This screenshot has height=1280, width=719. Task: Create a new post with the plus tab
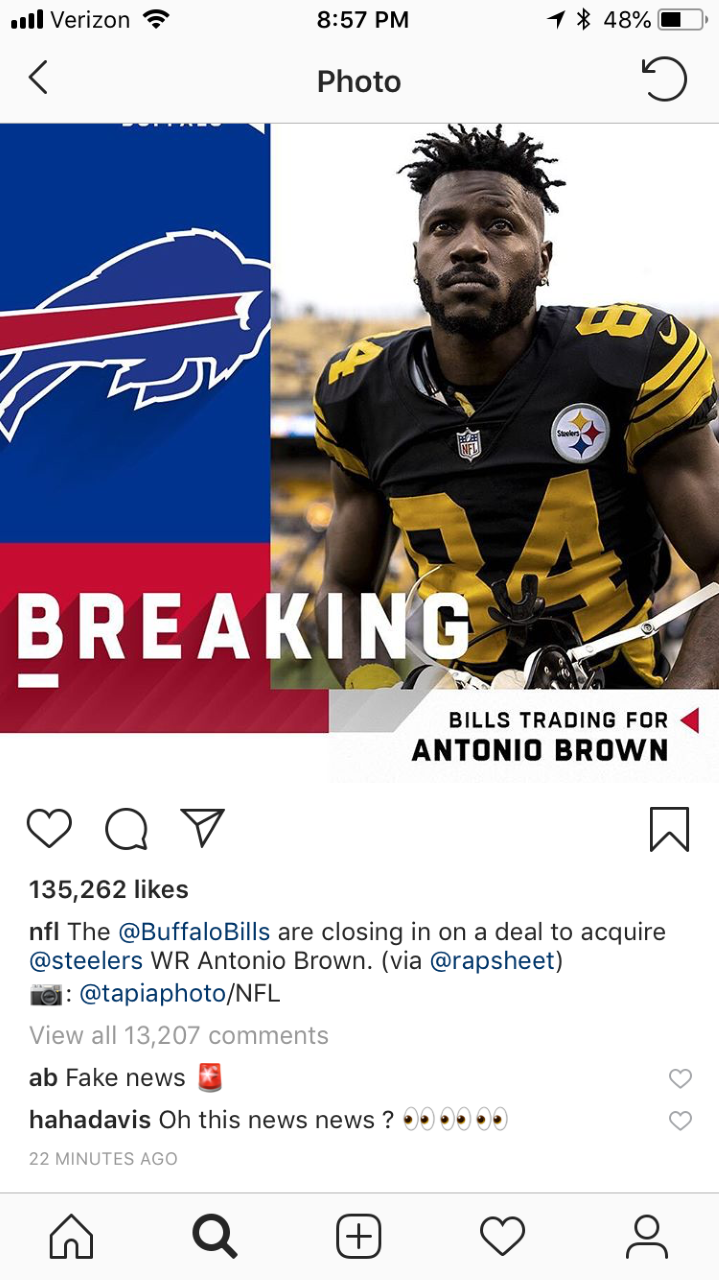[x=359, y=1236]
